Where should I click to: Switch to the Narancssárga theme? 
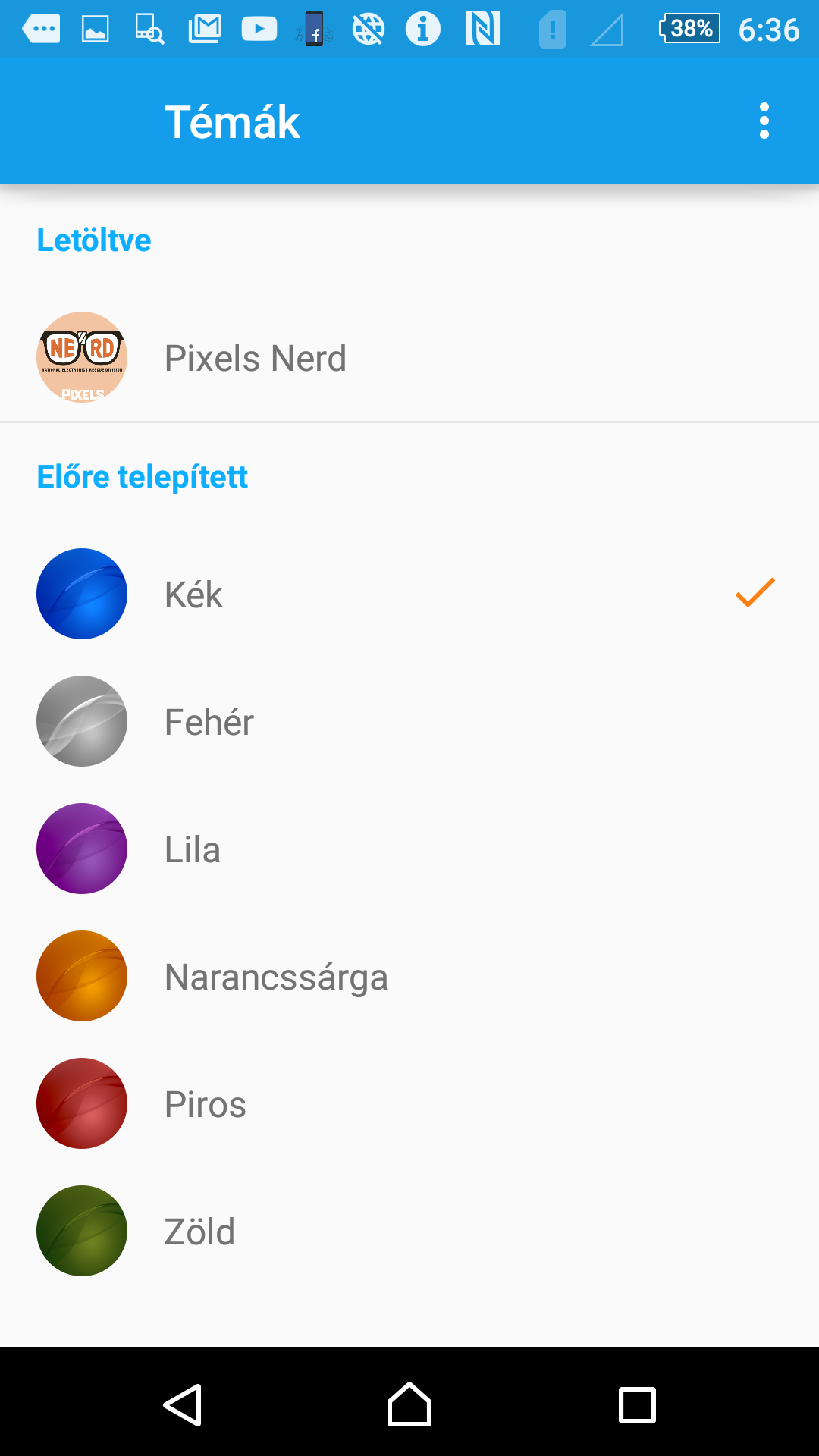coord(409,976)
